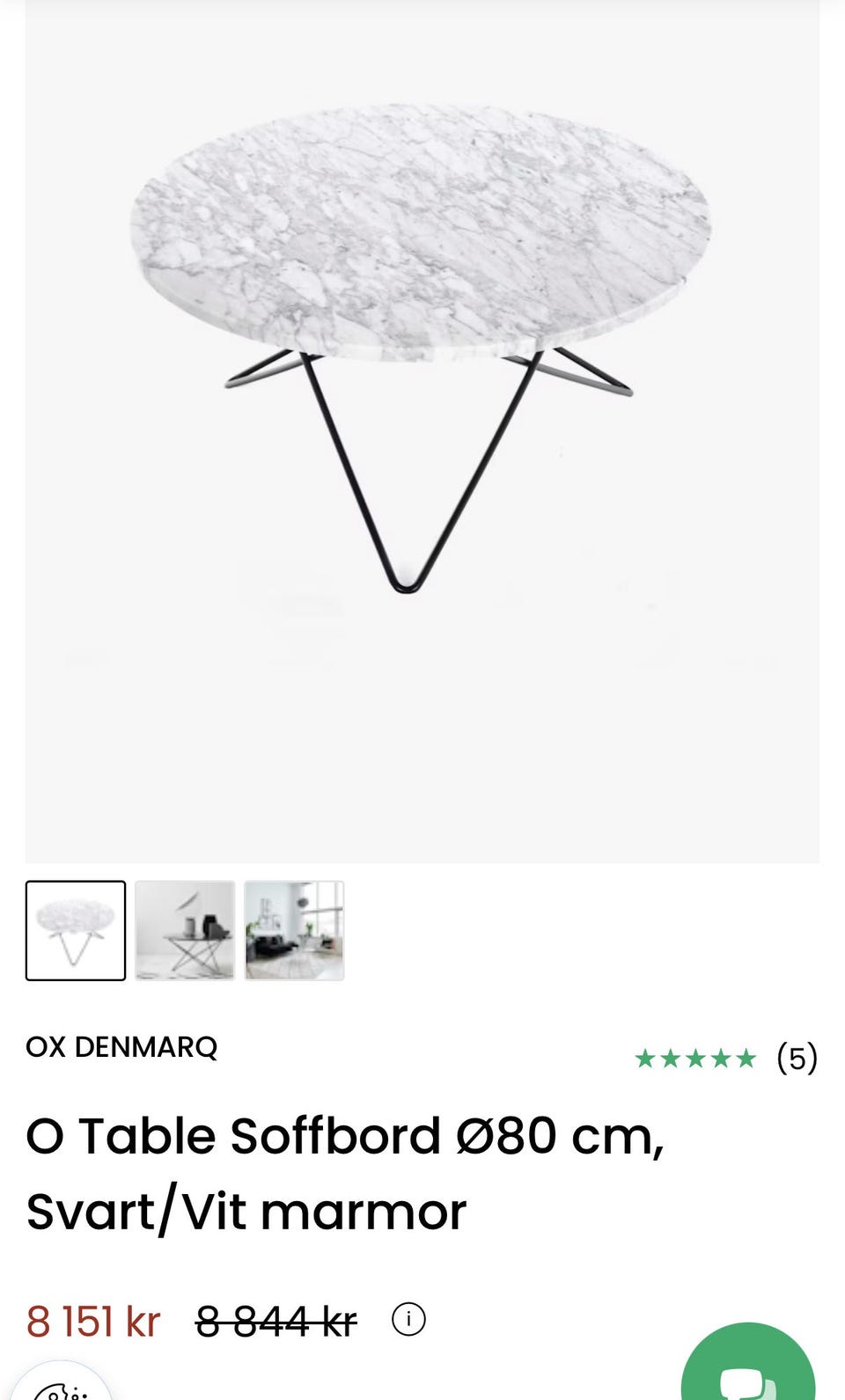
Task: Open the cookie settings icon
Action: pyautogui.click(x=60, y=1389)
